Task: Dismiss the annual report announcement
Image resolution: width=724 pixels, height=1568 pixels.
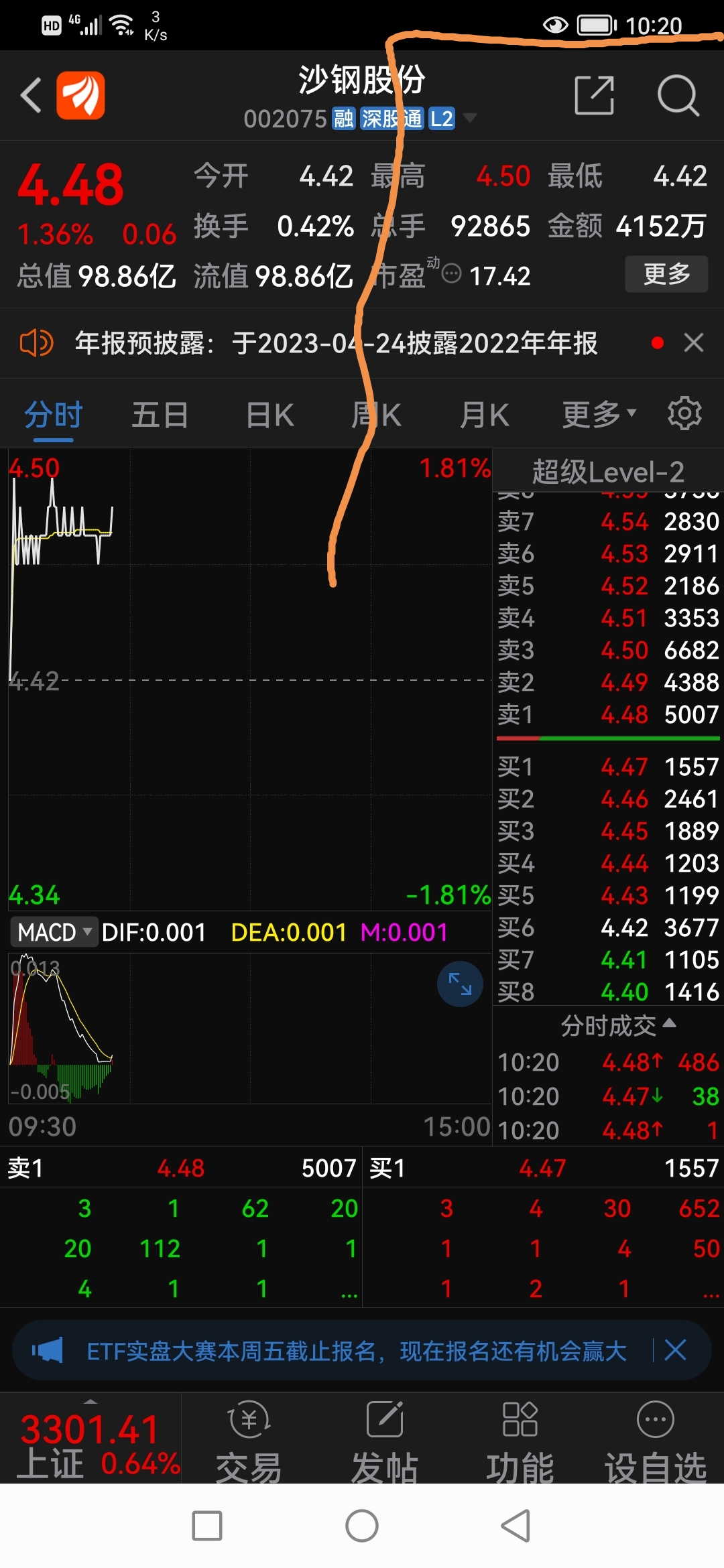Action: point(695,342)
